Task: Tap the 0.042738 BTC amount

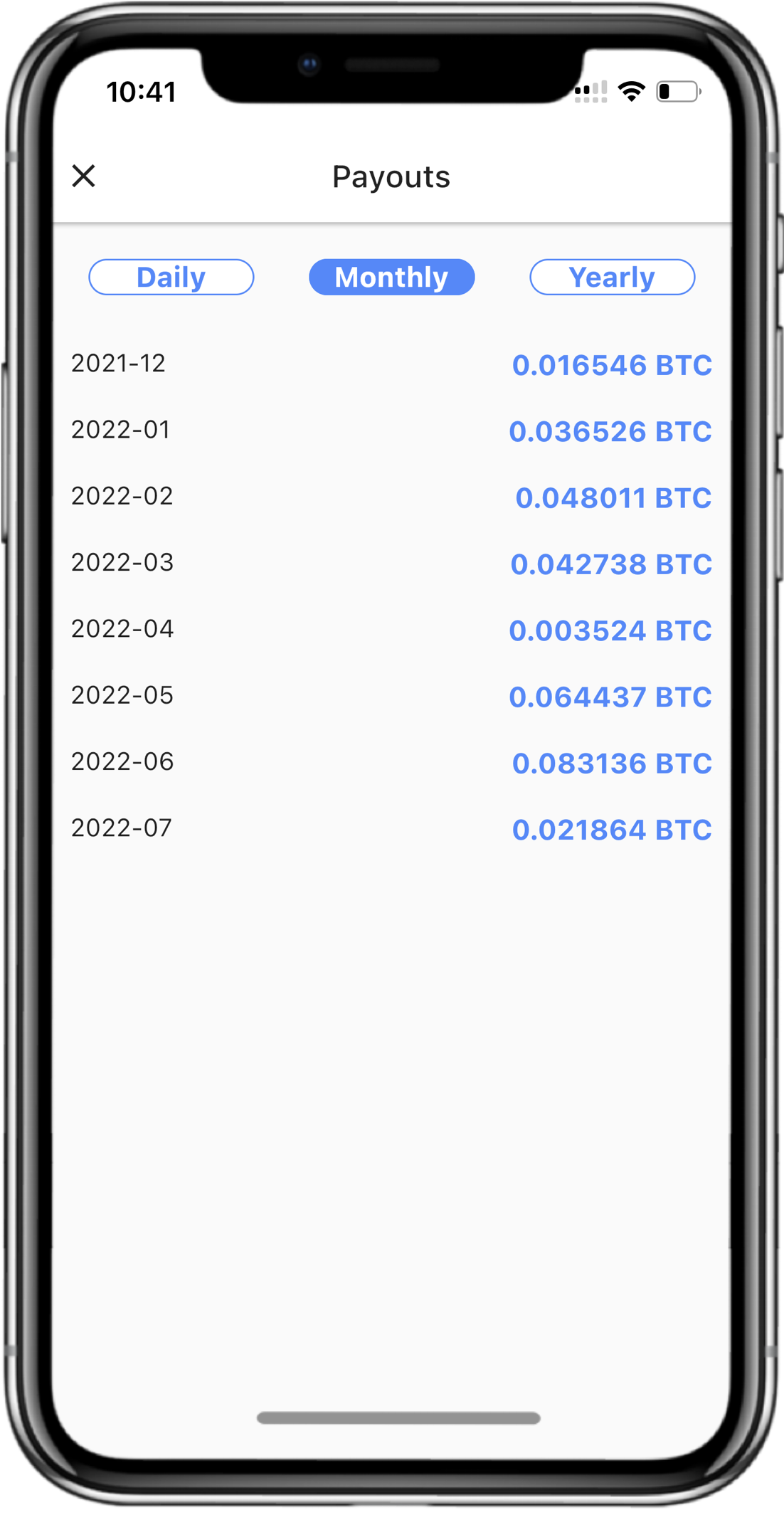Action: tap(610, 564)
